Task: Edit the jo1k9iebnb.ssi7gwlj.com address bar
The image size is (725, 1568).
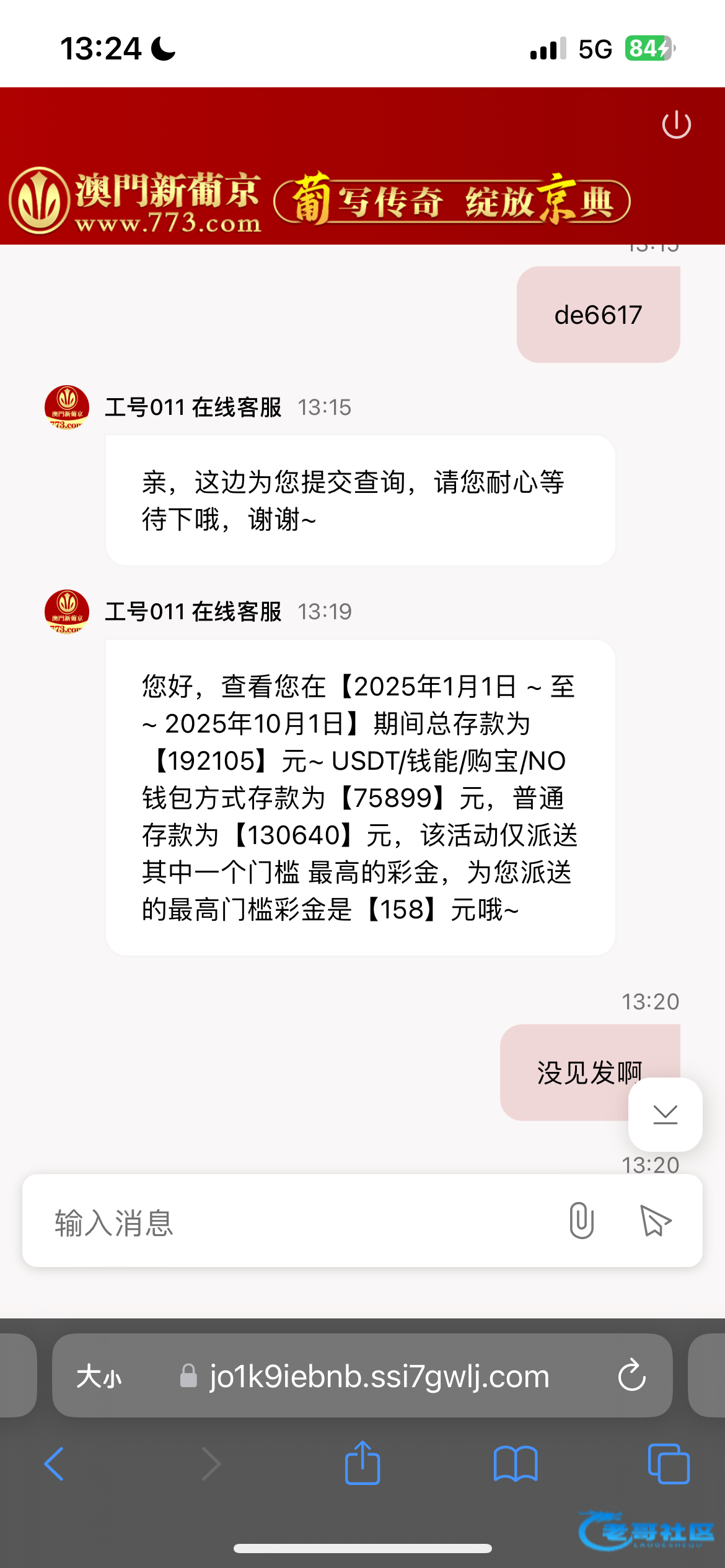Action: pos(378,1376)
